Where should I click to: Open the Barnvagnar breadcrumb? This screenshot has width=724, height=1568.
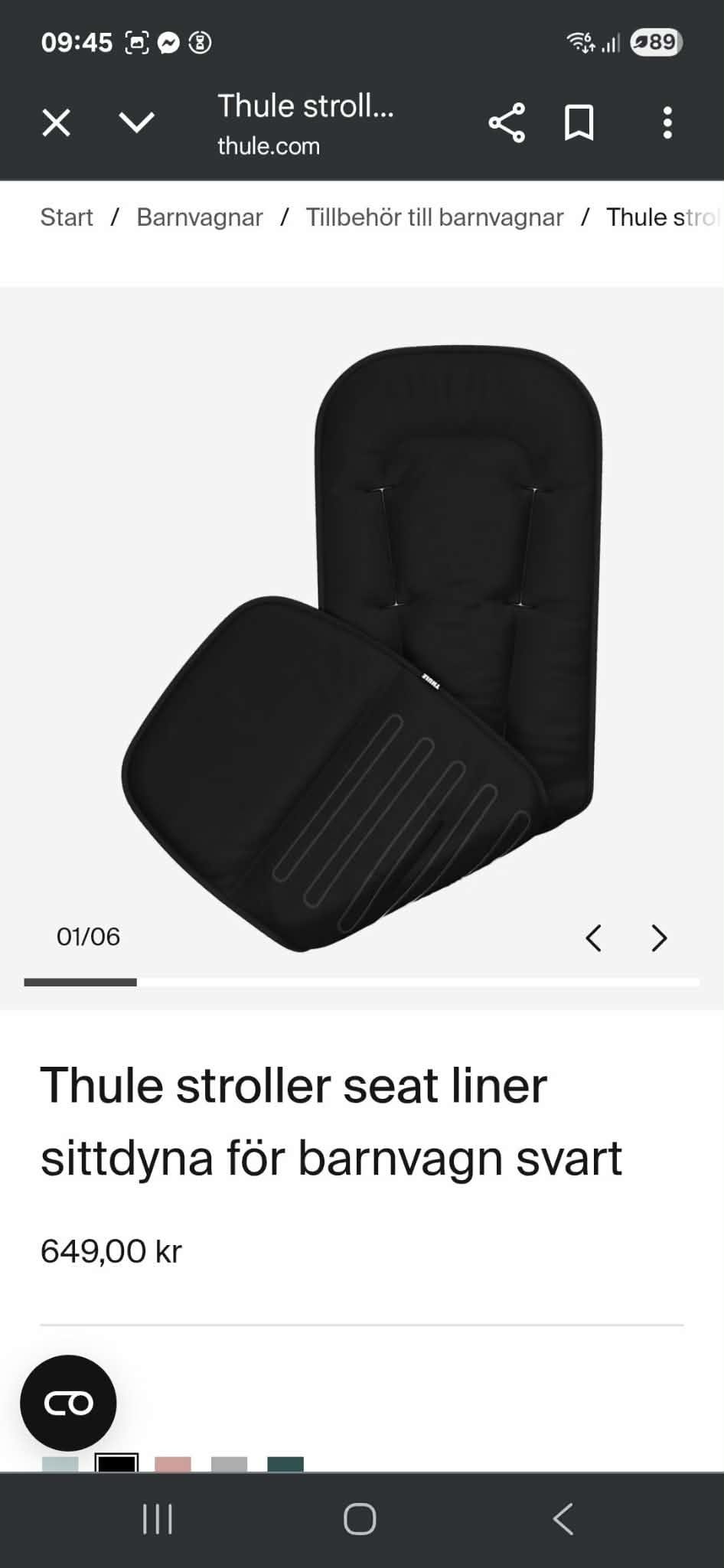[x=200, y=217]
